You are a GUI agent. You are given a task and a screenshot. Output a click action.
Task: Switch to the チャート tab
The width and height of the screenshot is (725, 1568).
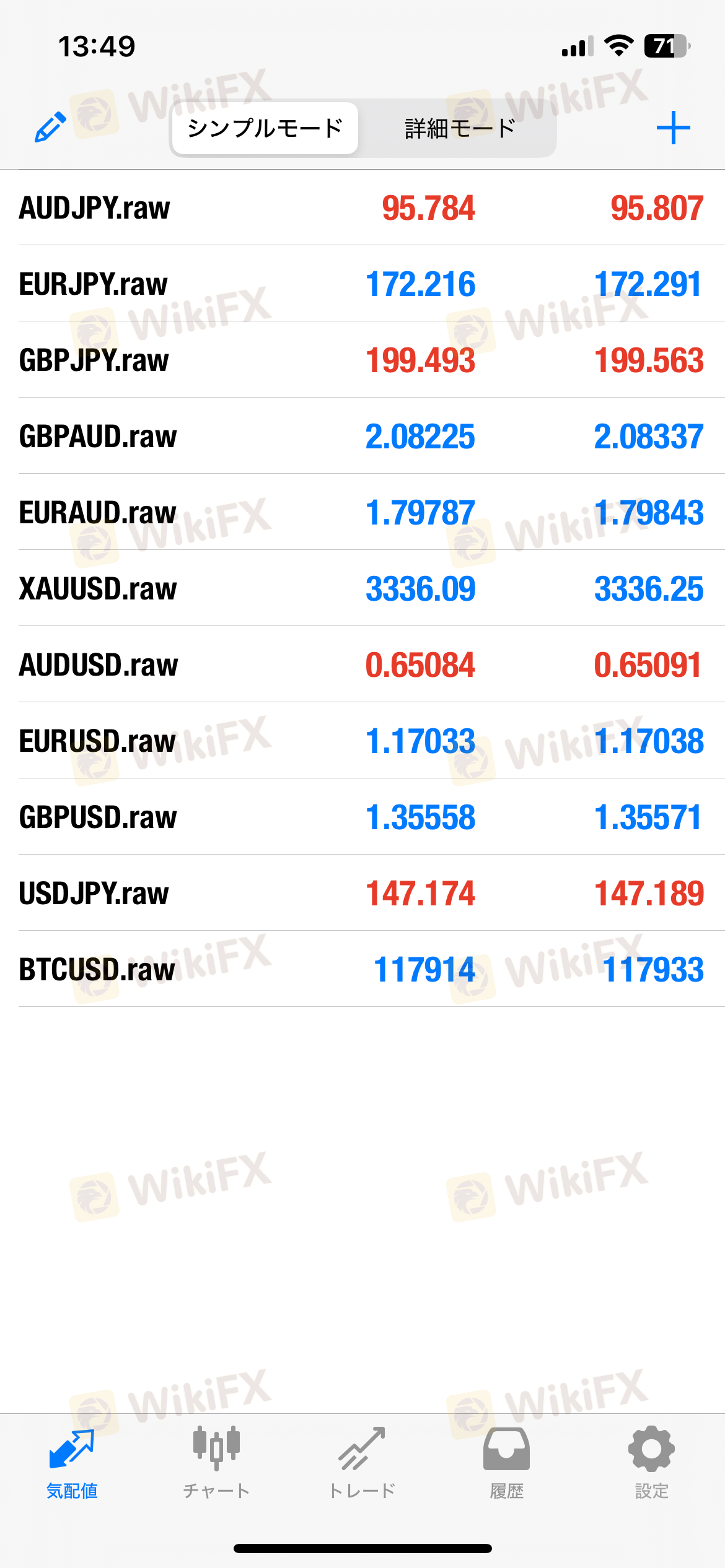216,1463
